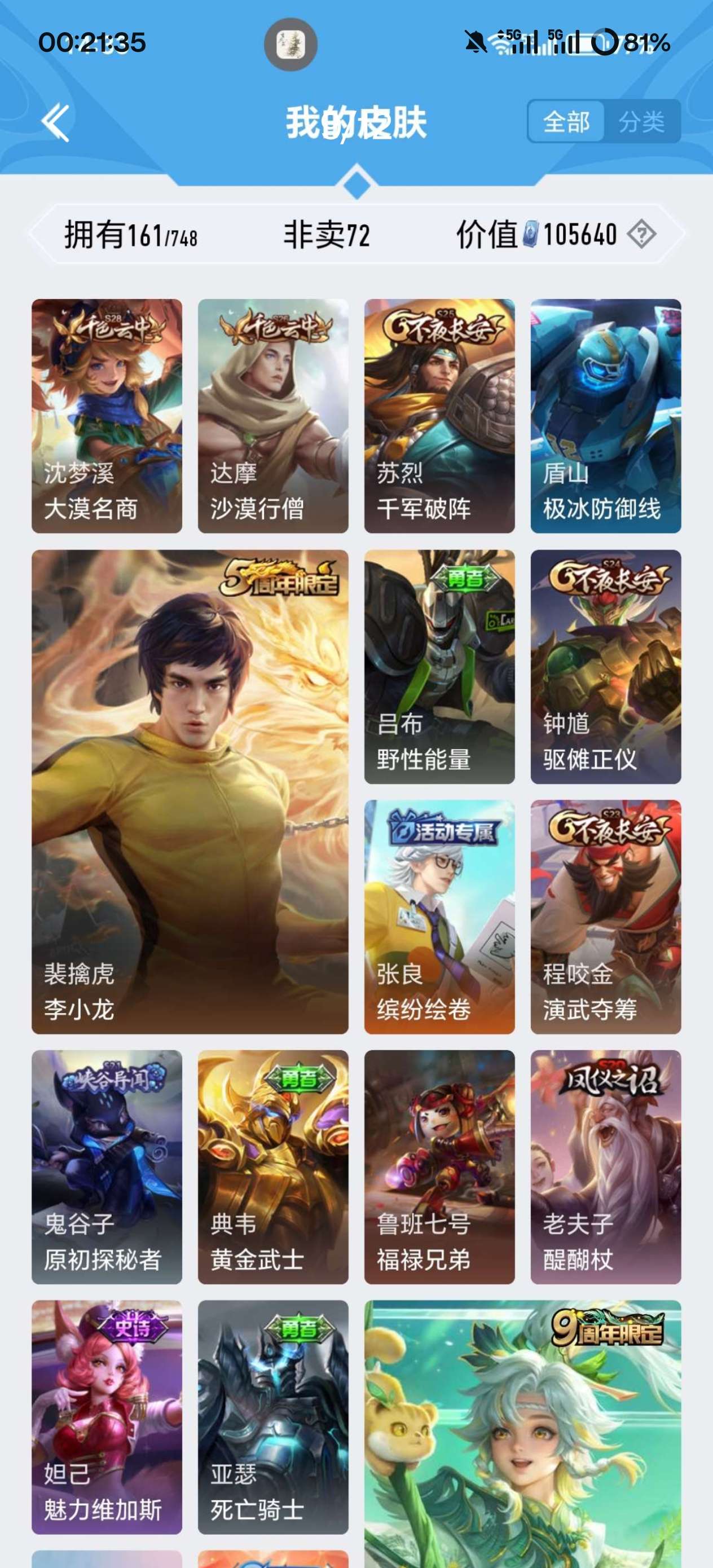Viewport: 713px width, 1568px height.
Task: Open 亚瑟 死亡骑士 skin card
Action: 273,1417
